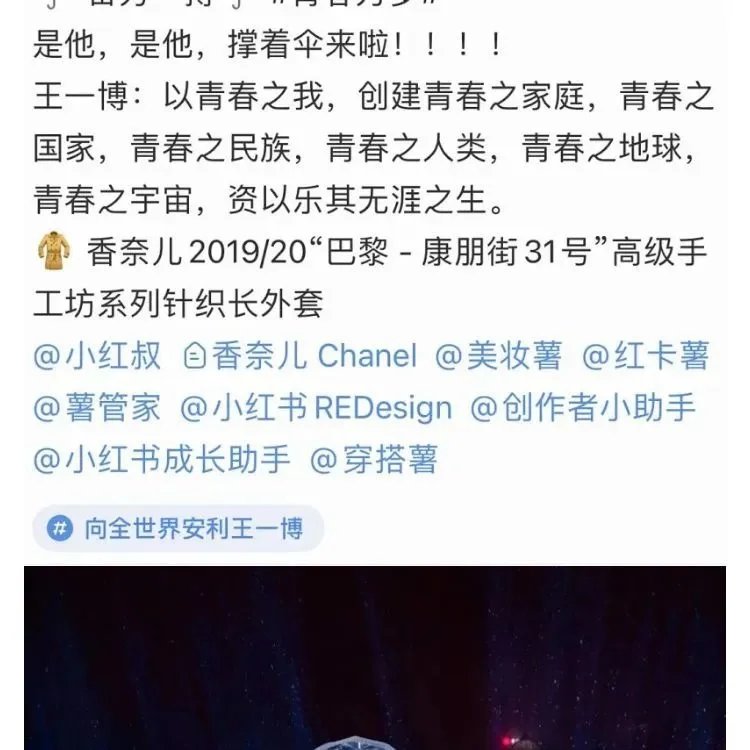View the @小红书成长助手 profile

(161, 460)
